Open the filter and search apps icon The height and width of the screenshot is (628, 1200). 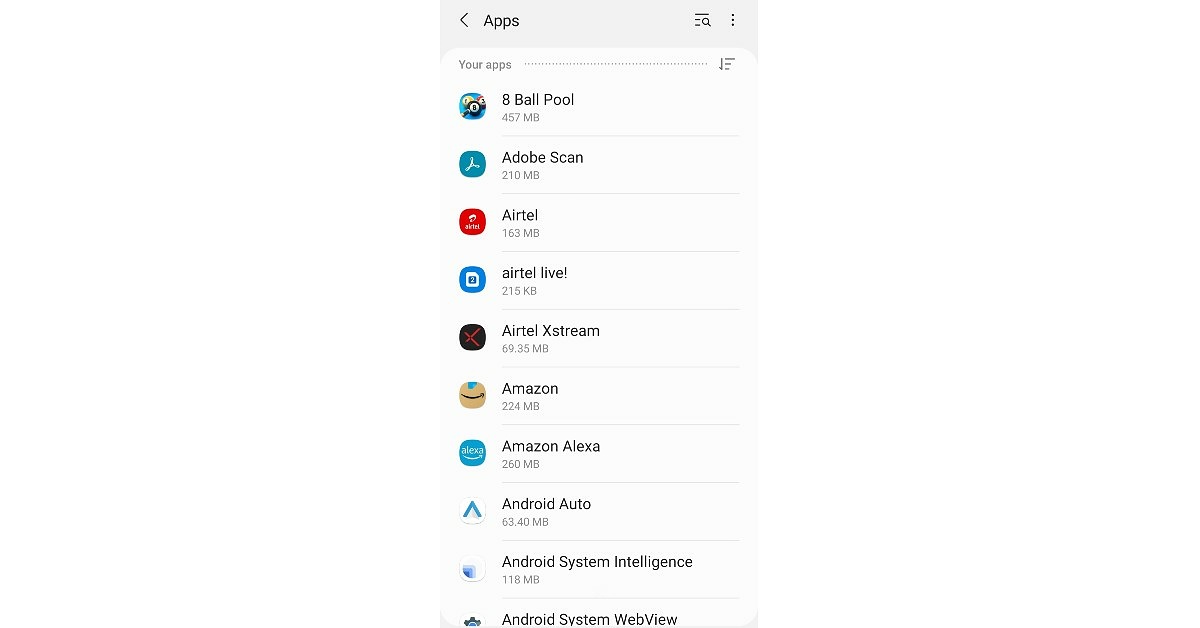pos(702,21)
